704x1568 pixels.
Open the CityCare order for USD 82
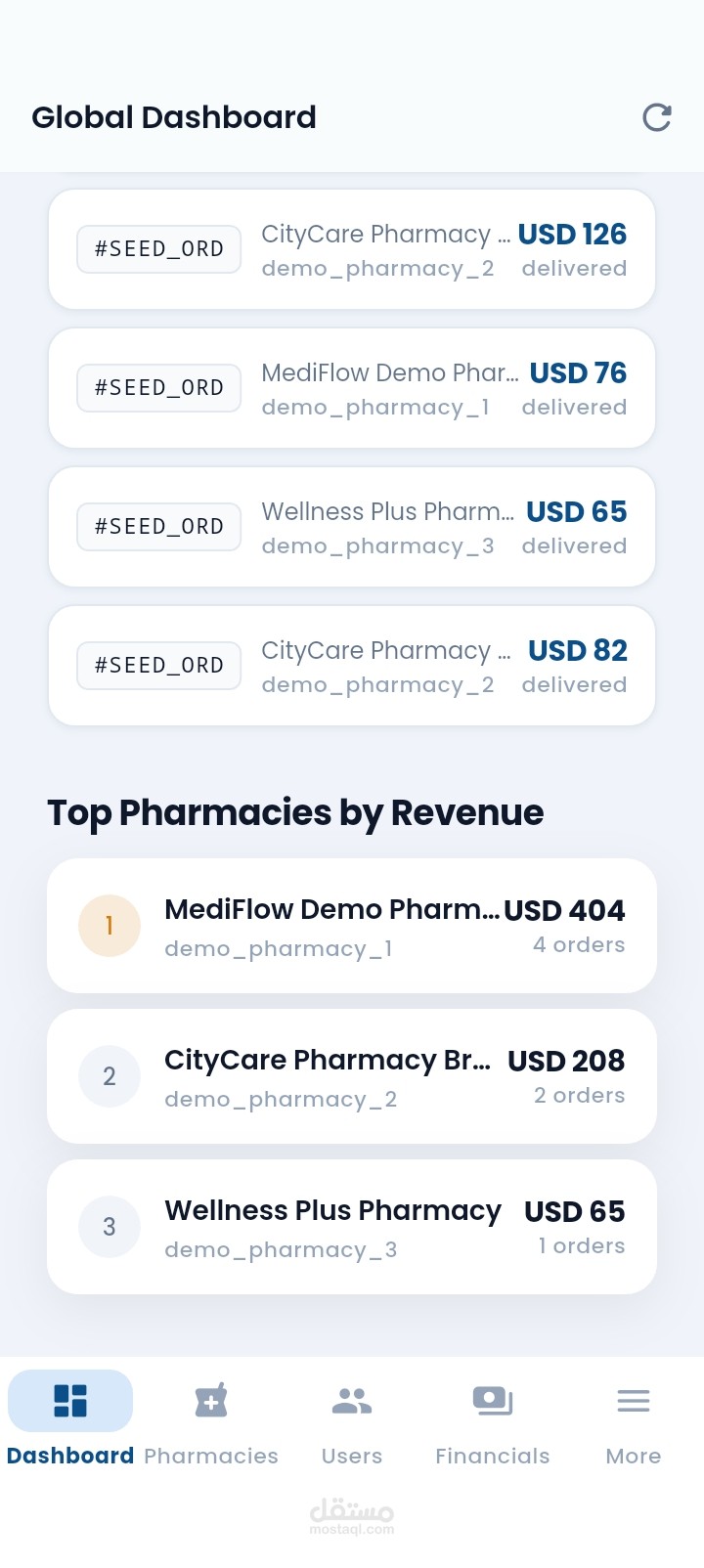coord(352,666)
